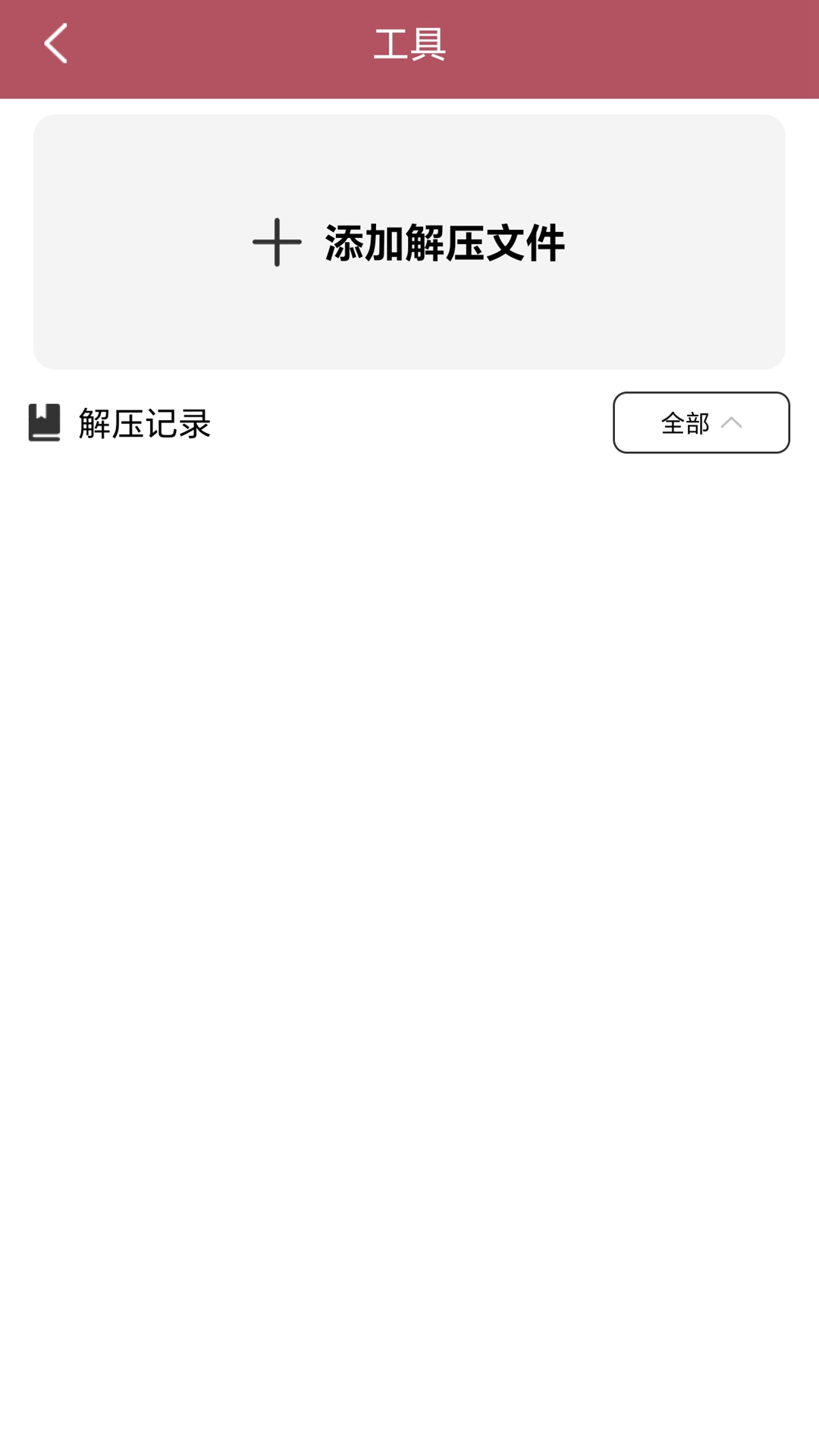Screen dimensions: 819x1456
Task: Select the 工具 title in the header
Action: (409, 44)
